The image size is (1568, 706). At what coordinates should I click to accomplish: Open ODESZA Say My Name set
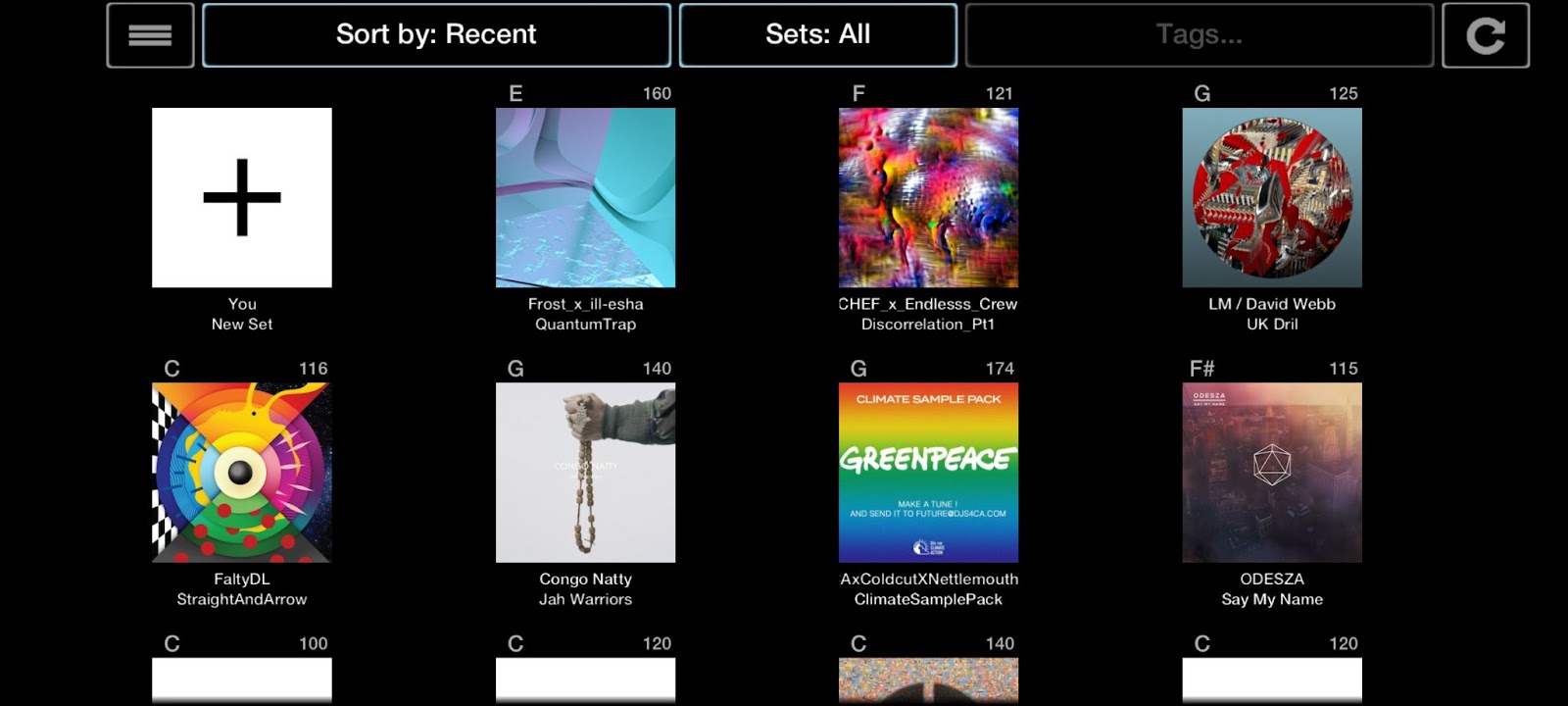[1272, 472]
